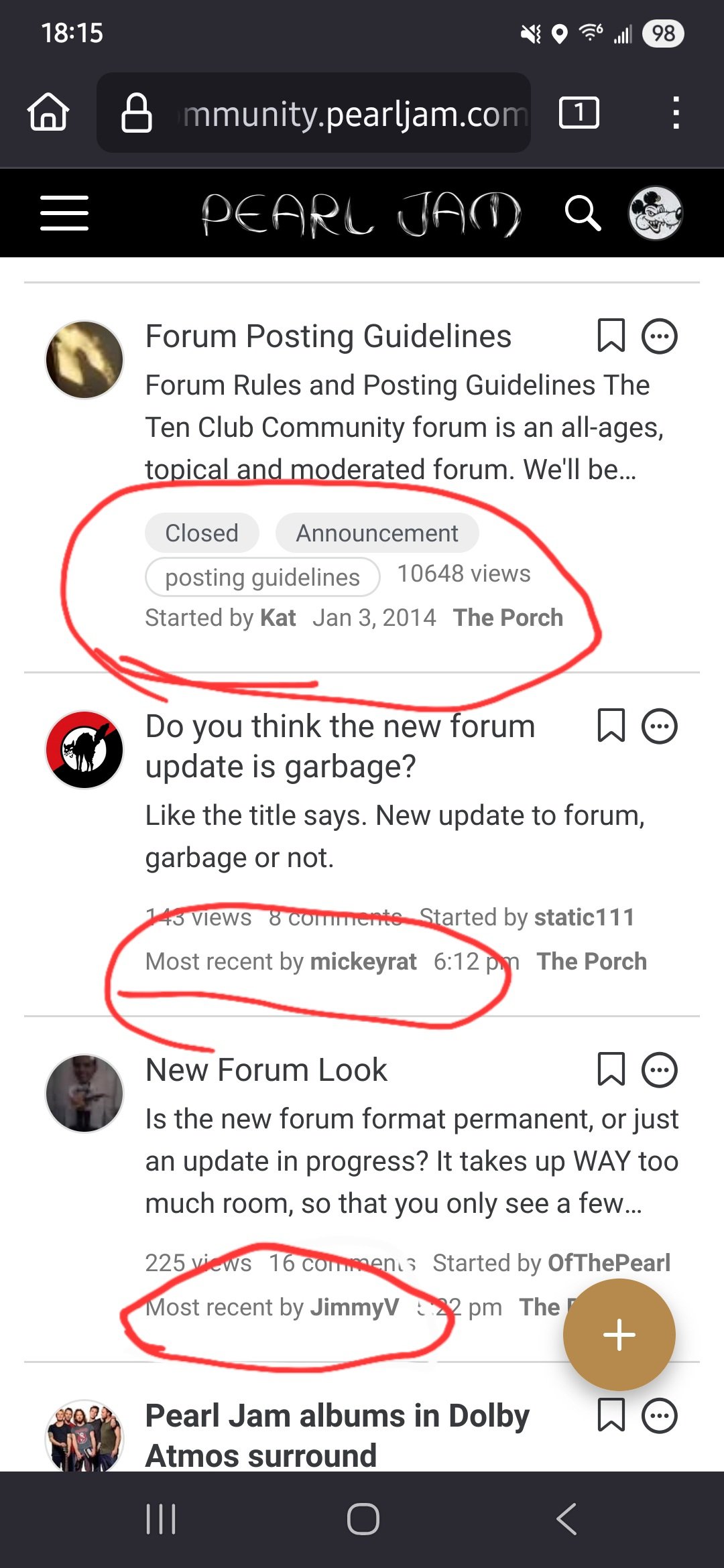Go back using the system back button
This screenshot has height=1568, width=724.
coord(566,1518)
